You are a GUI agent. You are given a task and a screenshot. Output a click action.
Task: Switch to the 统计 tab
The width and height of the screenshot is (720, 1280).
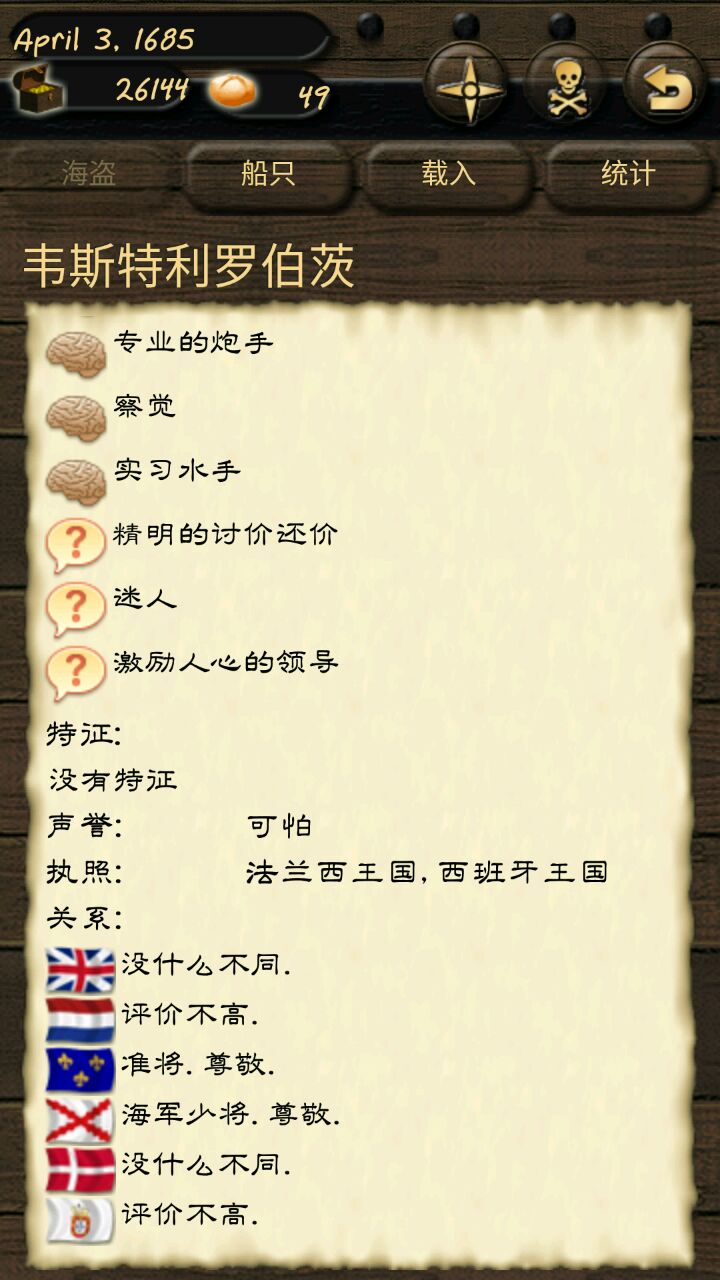pyautogui.click(x=627, y=174)
